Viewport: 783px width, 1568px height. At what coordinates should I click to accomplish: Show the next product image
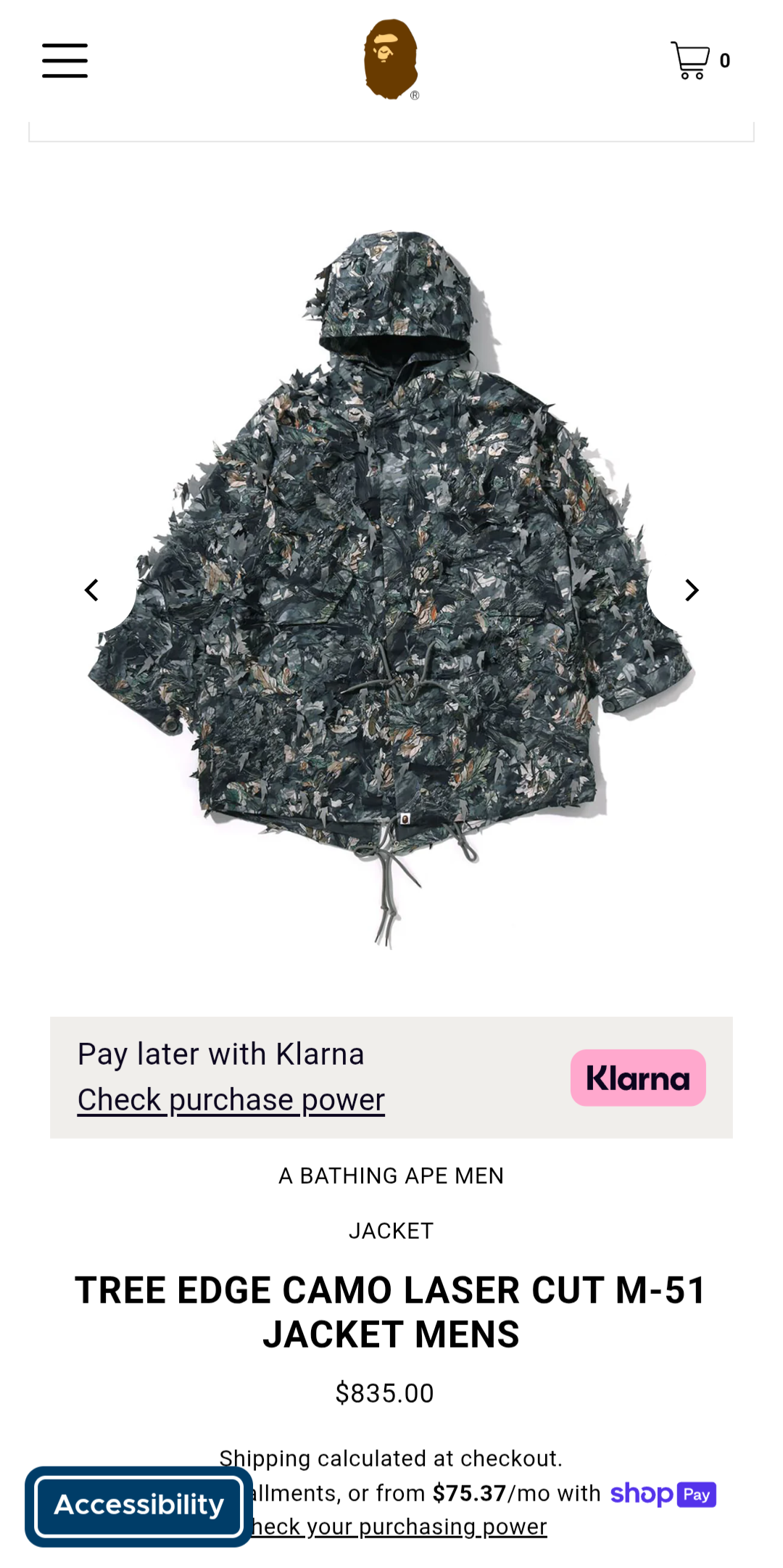coord(691,590)
